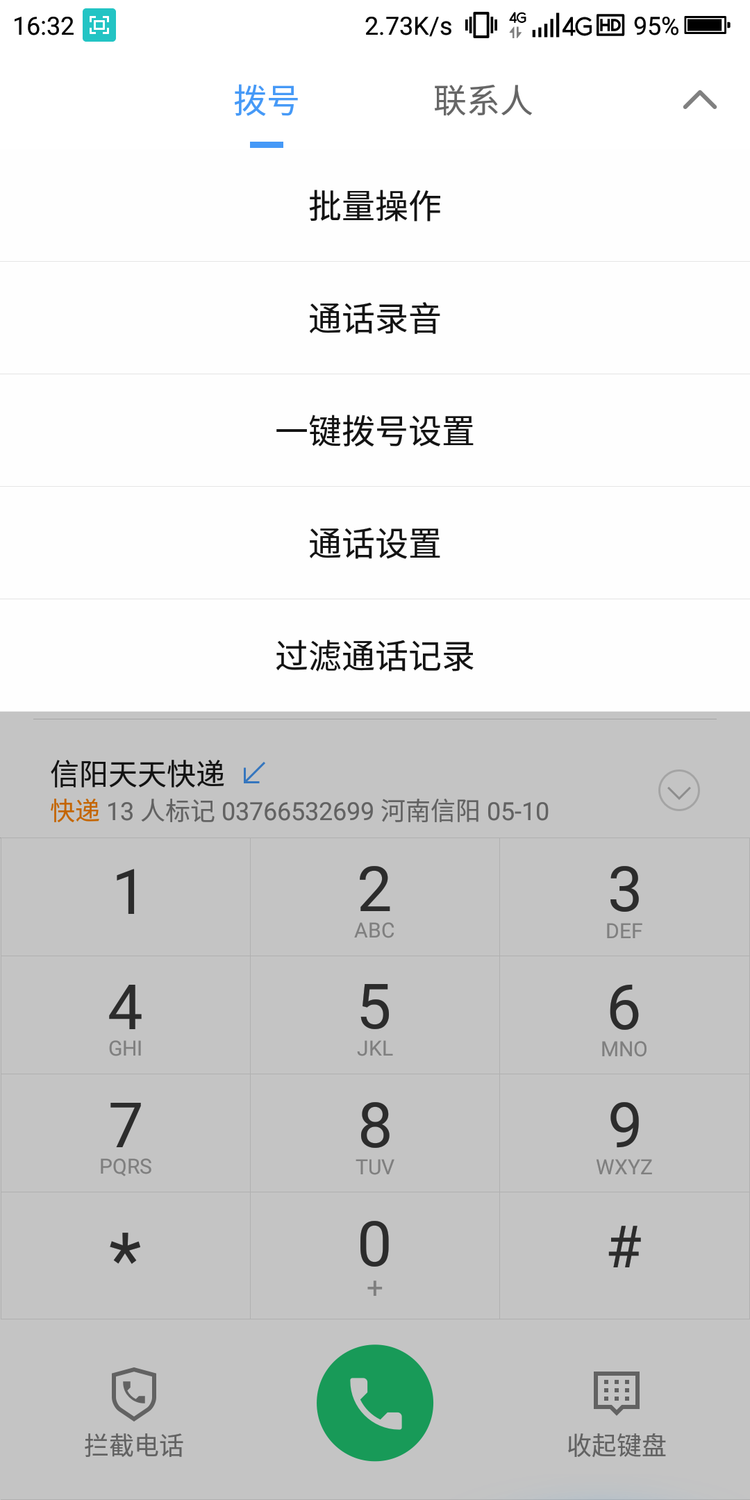Go to 一键拨号设置
Image resolution: width=750 pixels, height=1500 pixels.
[375, 431]
